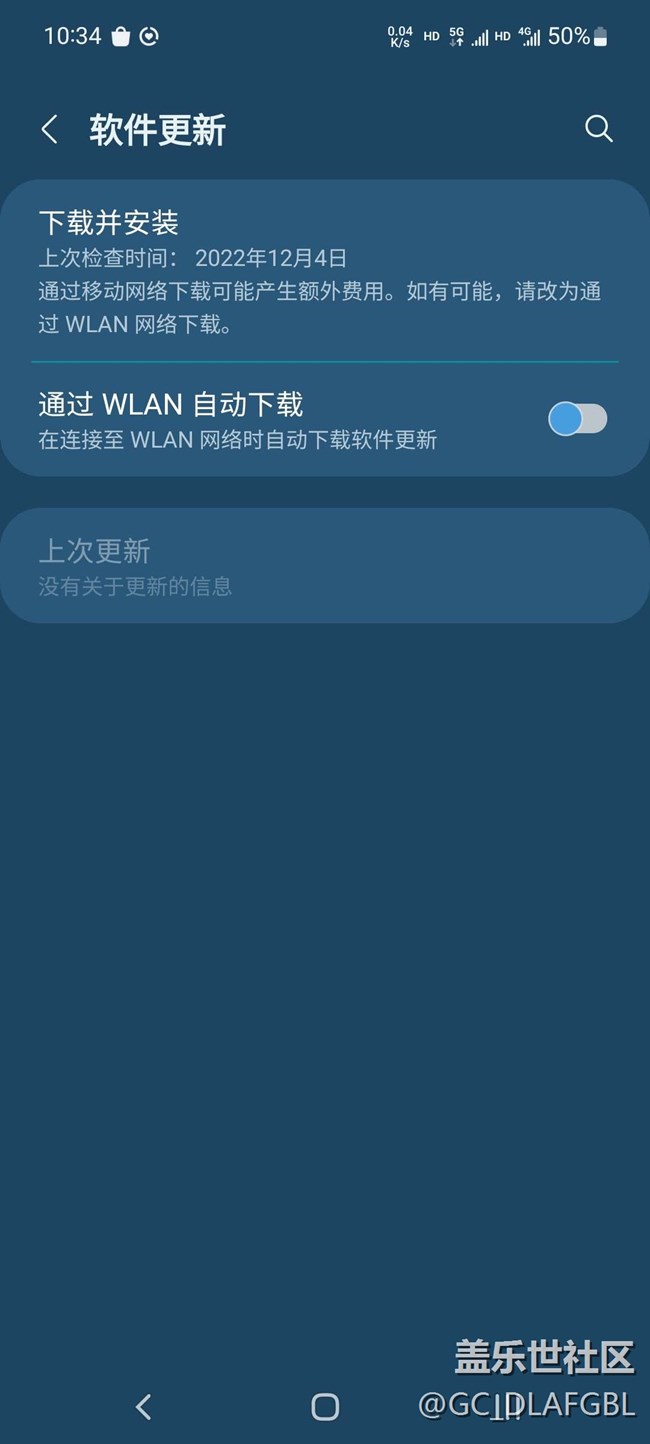650x1444 pixels.
Task: Toggle the 通过 WLAN 自动下载 switch
Action: (577, 419)
